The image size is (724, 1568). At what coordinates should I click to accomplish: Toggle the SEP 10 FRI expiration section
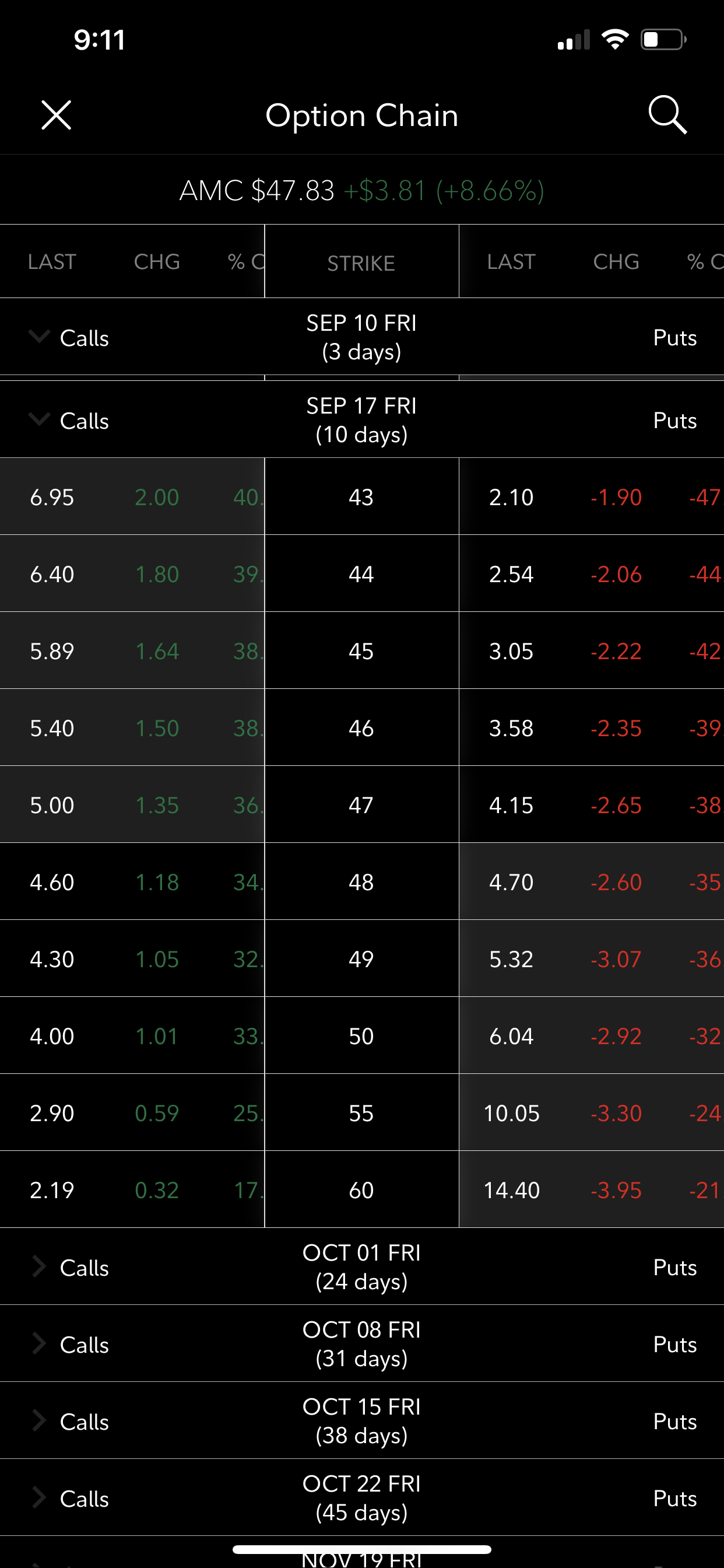[361, 337]
